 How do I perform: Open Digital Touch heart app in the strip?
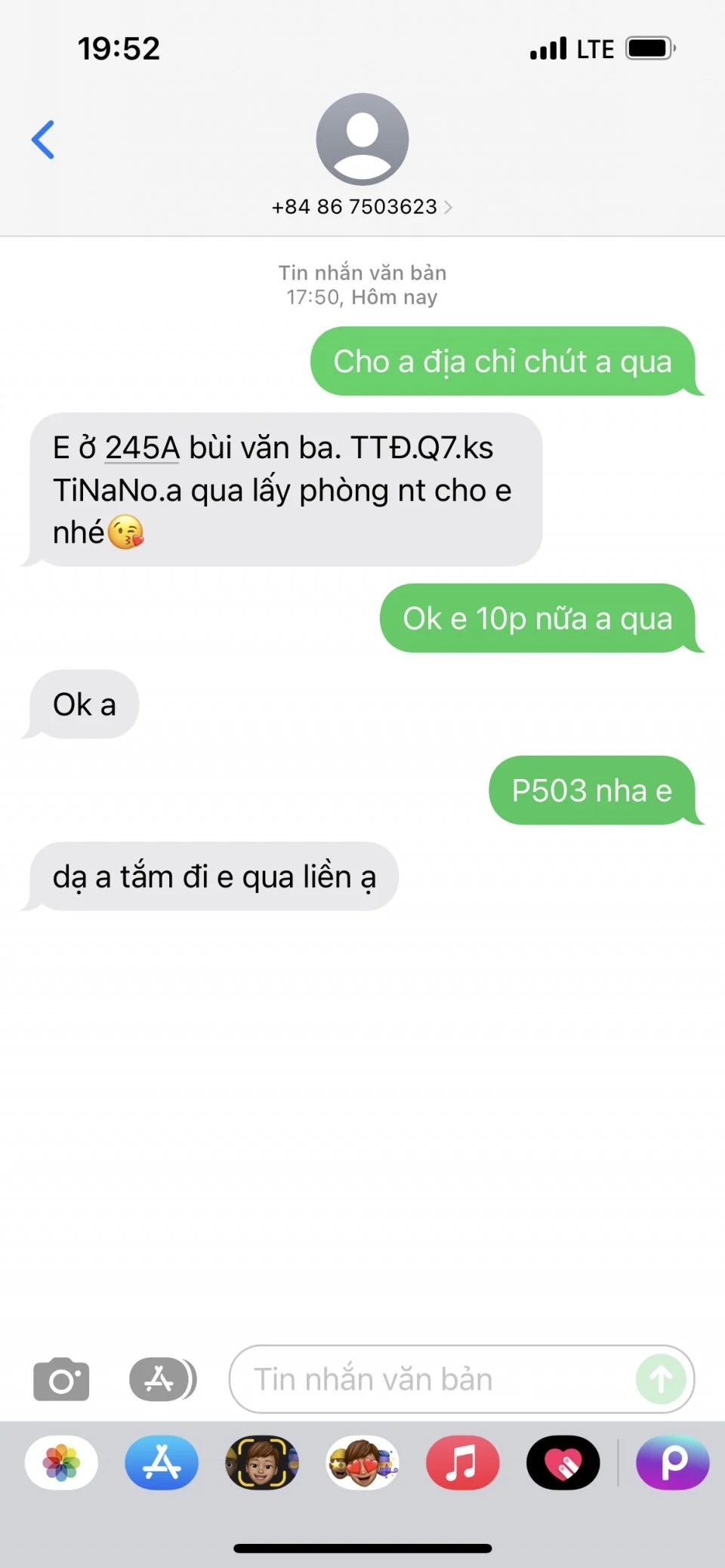click(563, 1463)
